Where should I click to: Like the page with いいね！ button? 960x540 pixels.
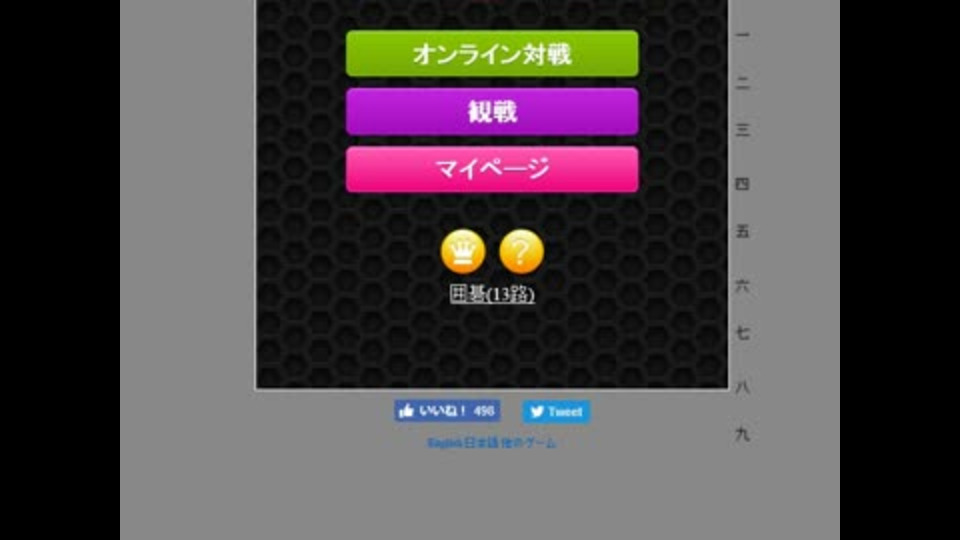[x=447, y=411]
